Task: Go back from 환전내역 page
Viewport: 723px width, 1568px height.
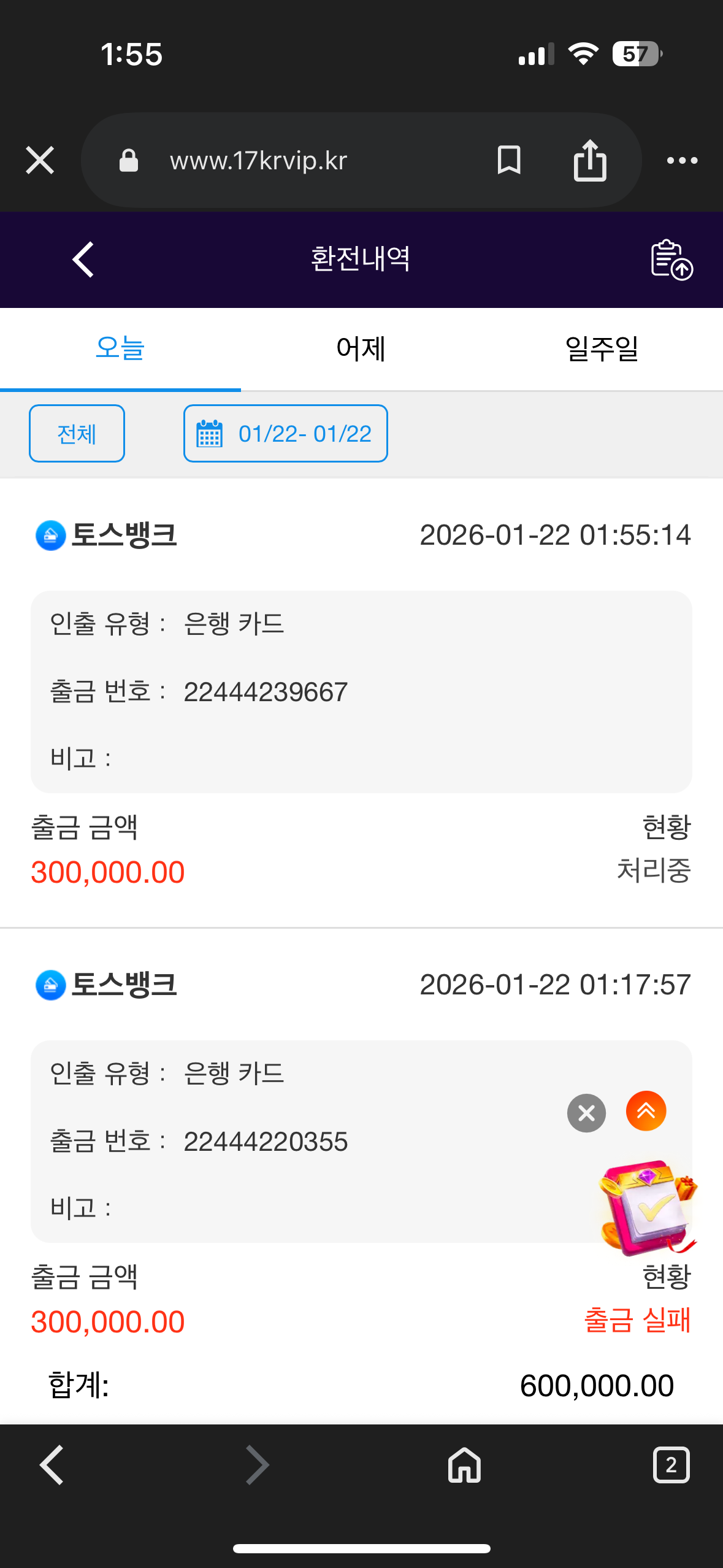Action: (83, 259)
